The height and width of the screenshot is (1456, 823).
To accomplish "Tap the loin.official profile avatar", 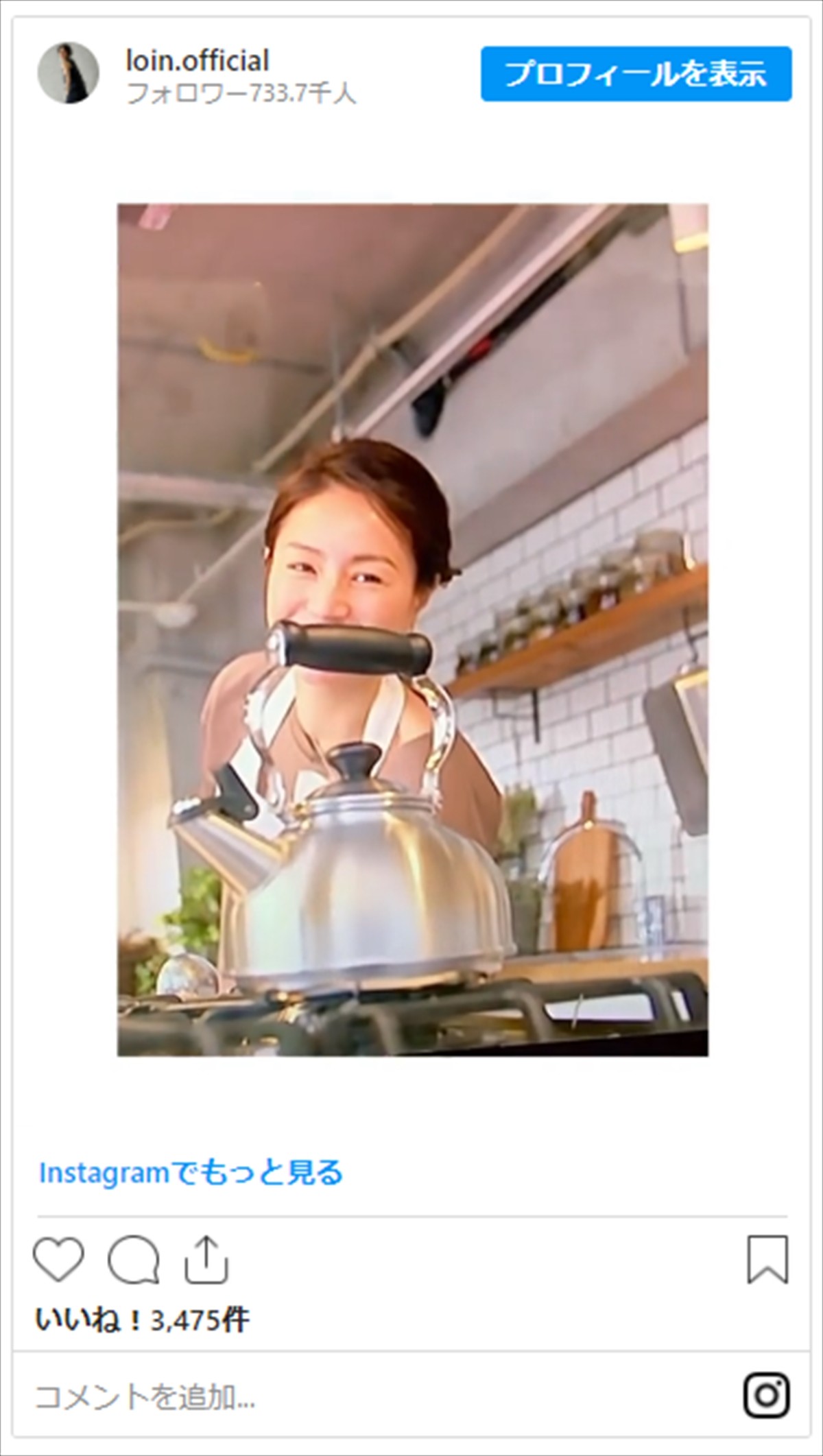I will tap(68, 73).
